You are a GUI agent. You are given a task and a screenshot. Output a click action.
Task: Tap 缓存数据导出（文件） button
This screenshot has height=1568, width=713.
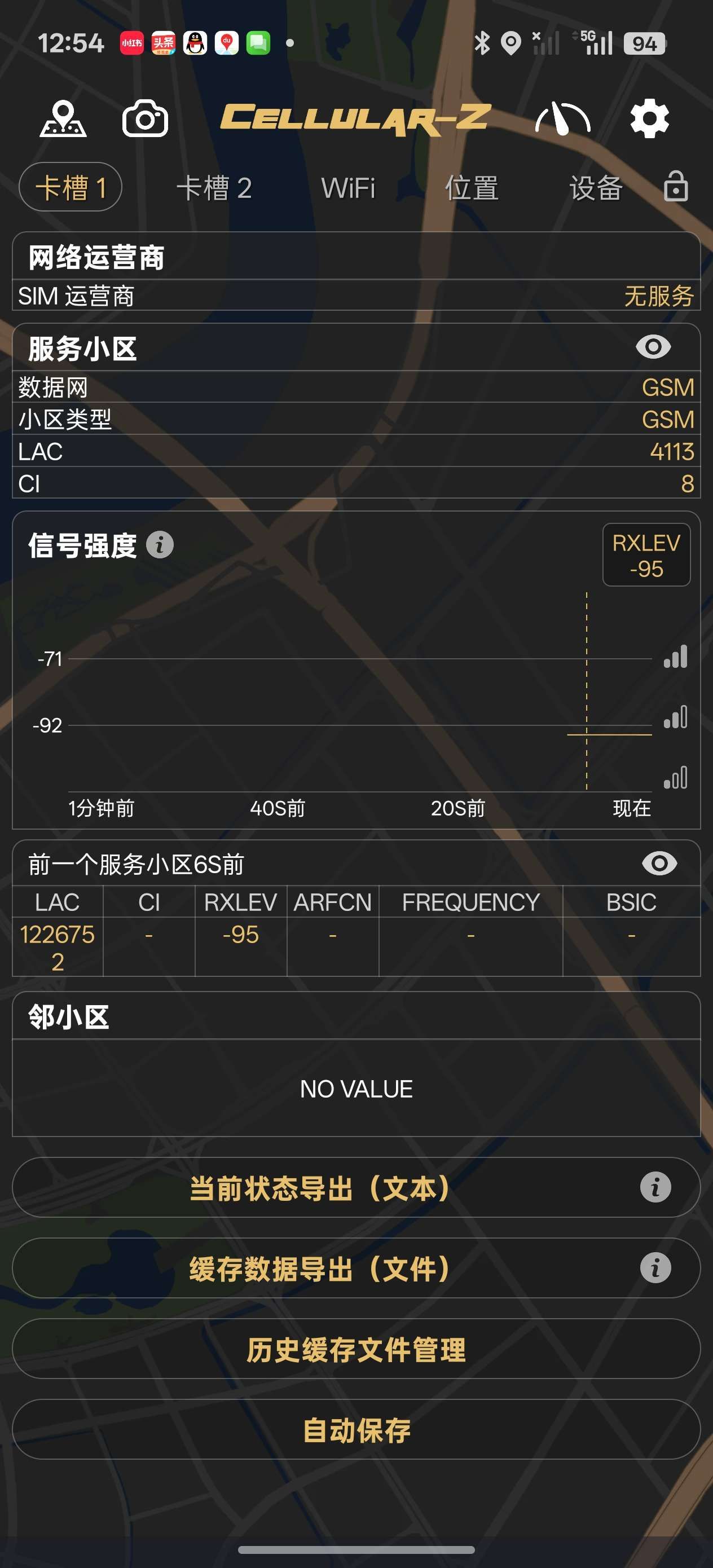[320, 1269]
